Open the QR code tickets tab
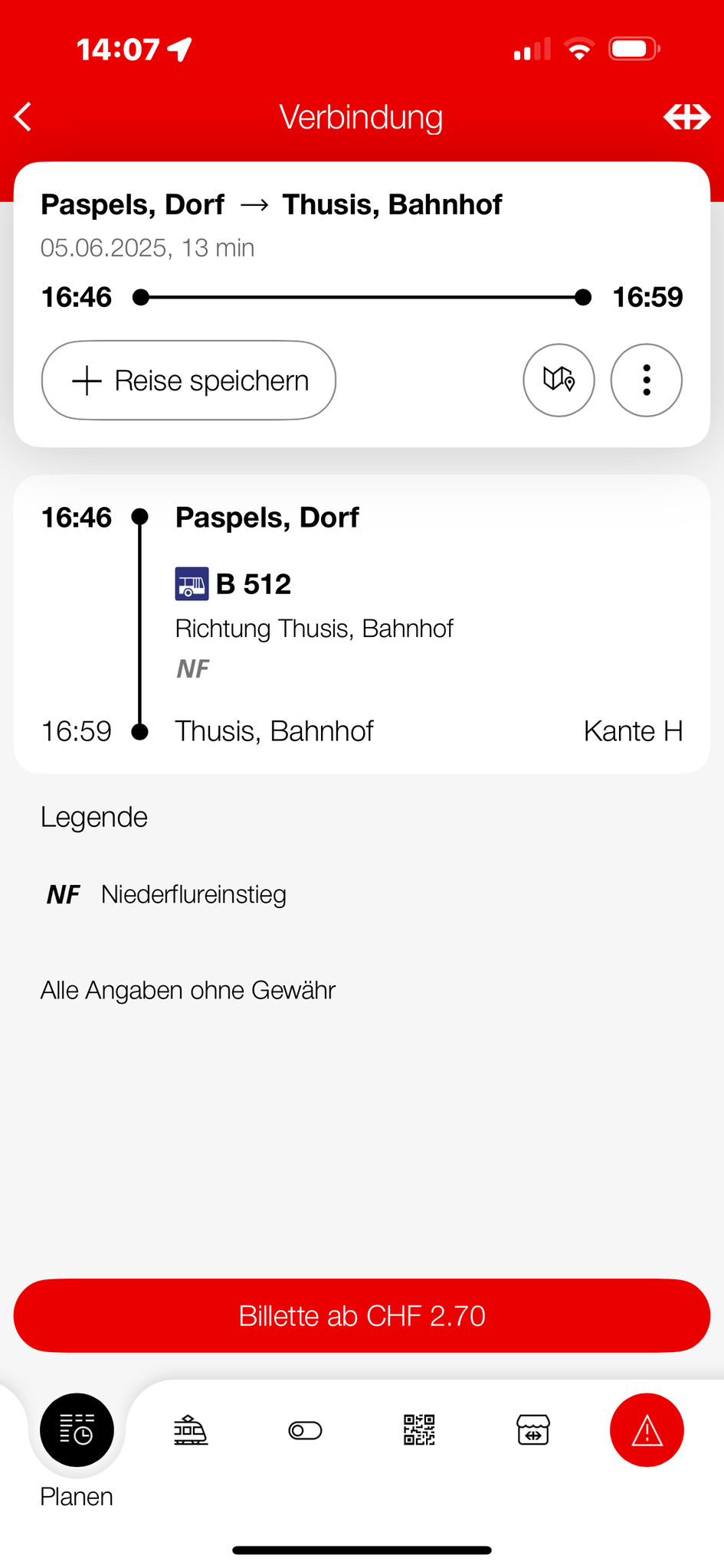Viewport: 724px width, 1568px height. (419, 1430)
